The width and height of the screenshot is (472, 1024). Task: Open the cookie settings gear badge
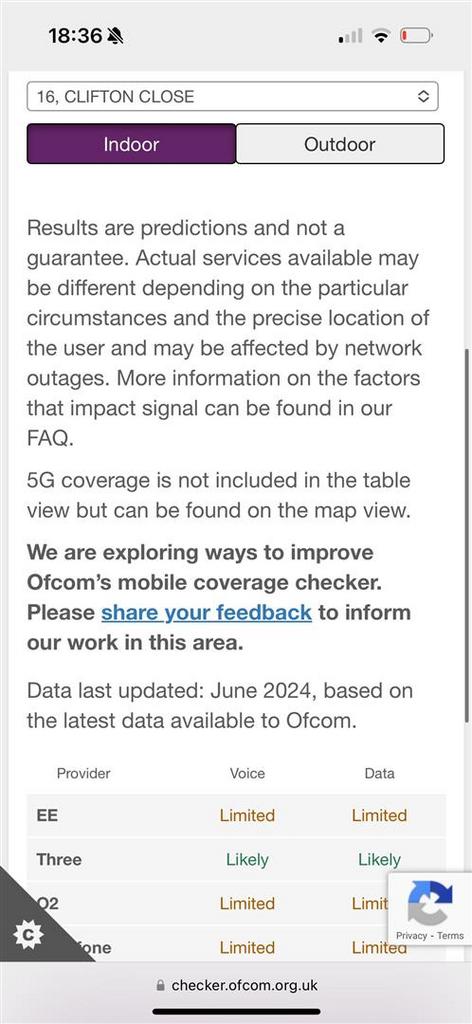tap(28, 935)
